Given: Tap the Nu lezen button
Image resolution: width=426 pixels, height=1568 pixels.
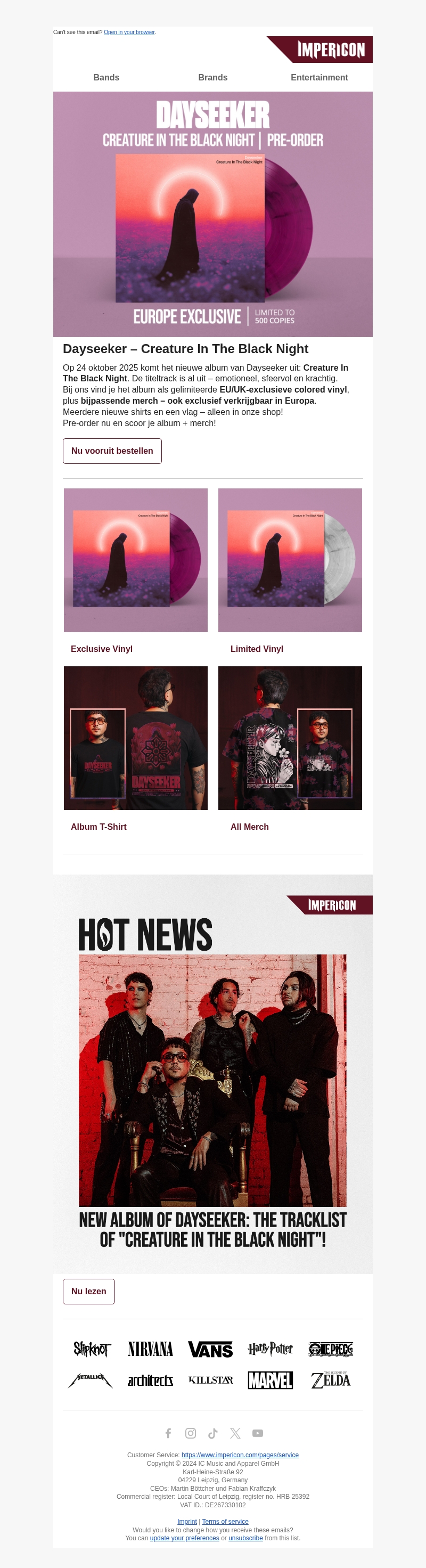Looking at the screenshot, I should [89, 1291].
